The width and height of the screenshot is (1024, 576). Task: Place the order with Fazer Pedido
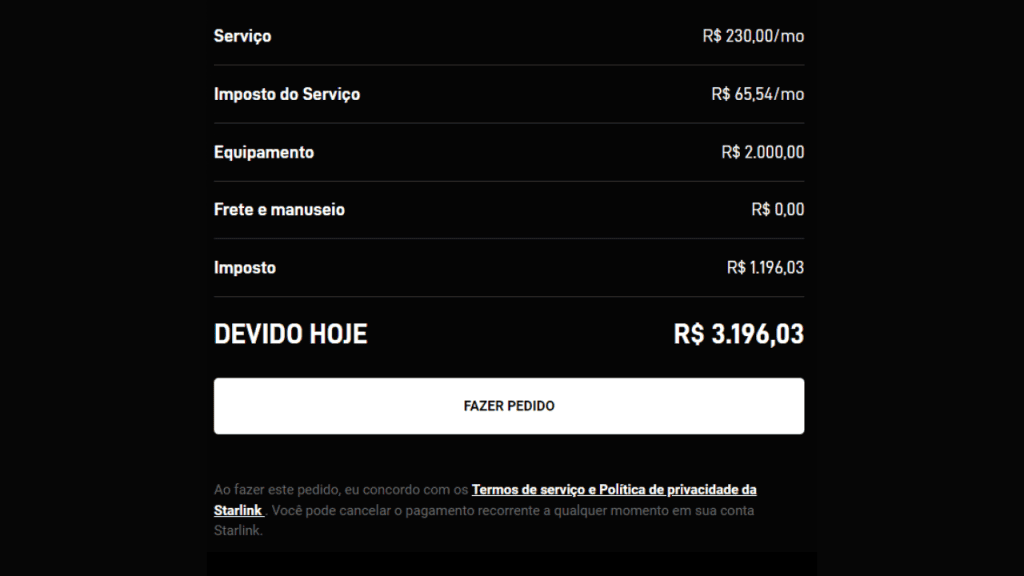click(x=509, y=406)
